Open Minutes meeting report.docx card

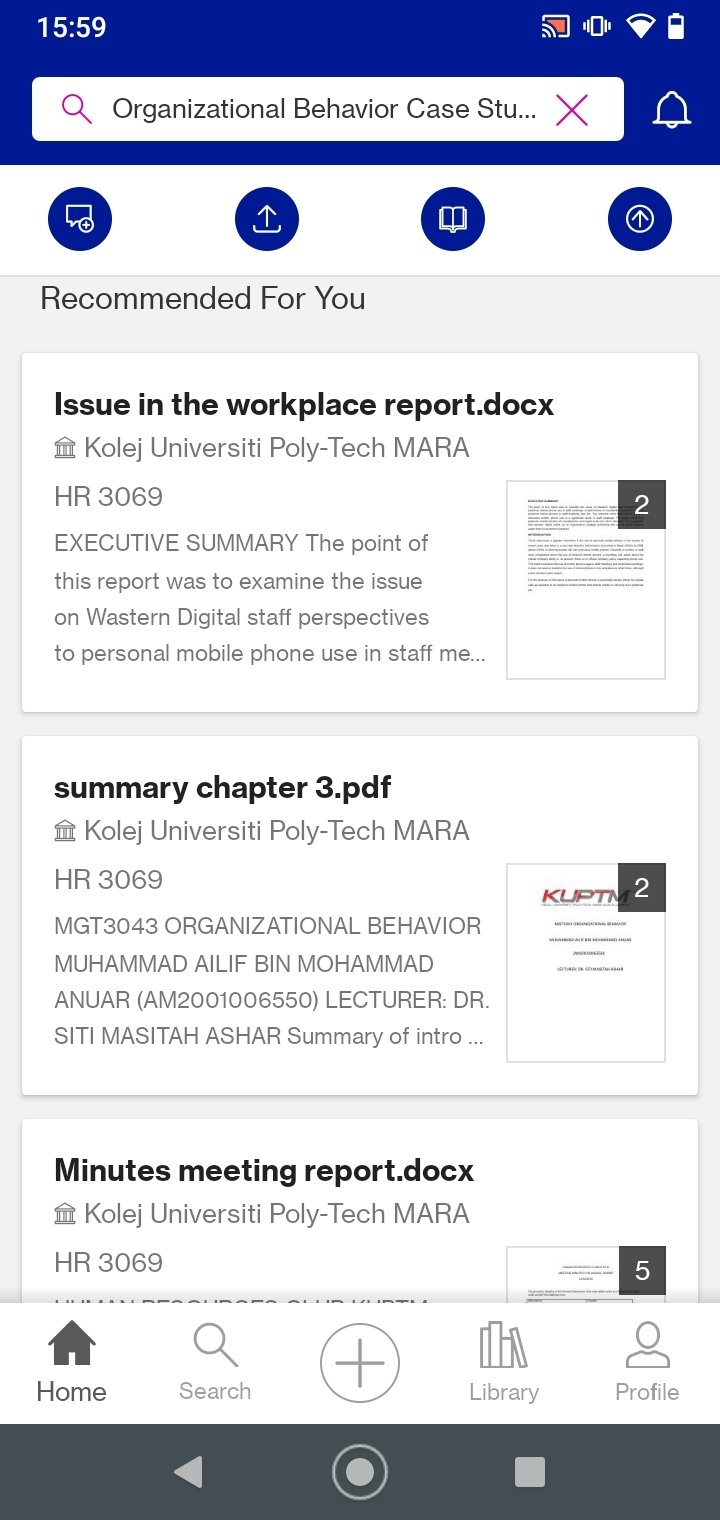360,1211
